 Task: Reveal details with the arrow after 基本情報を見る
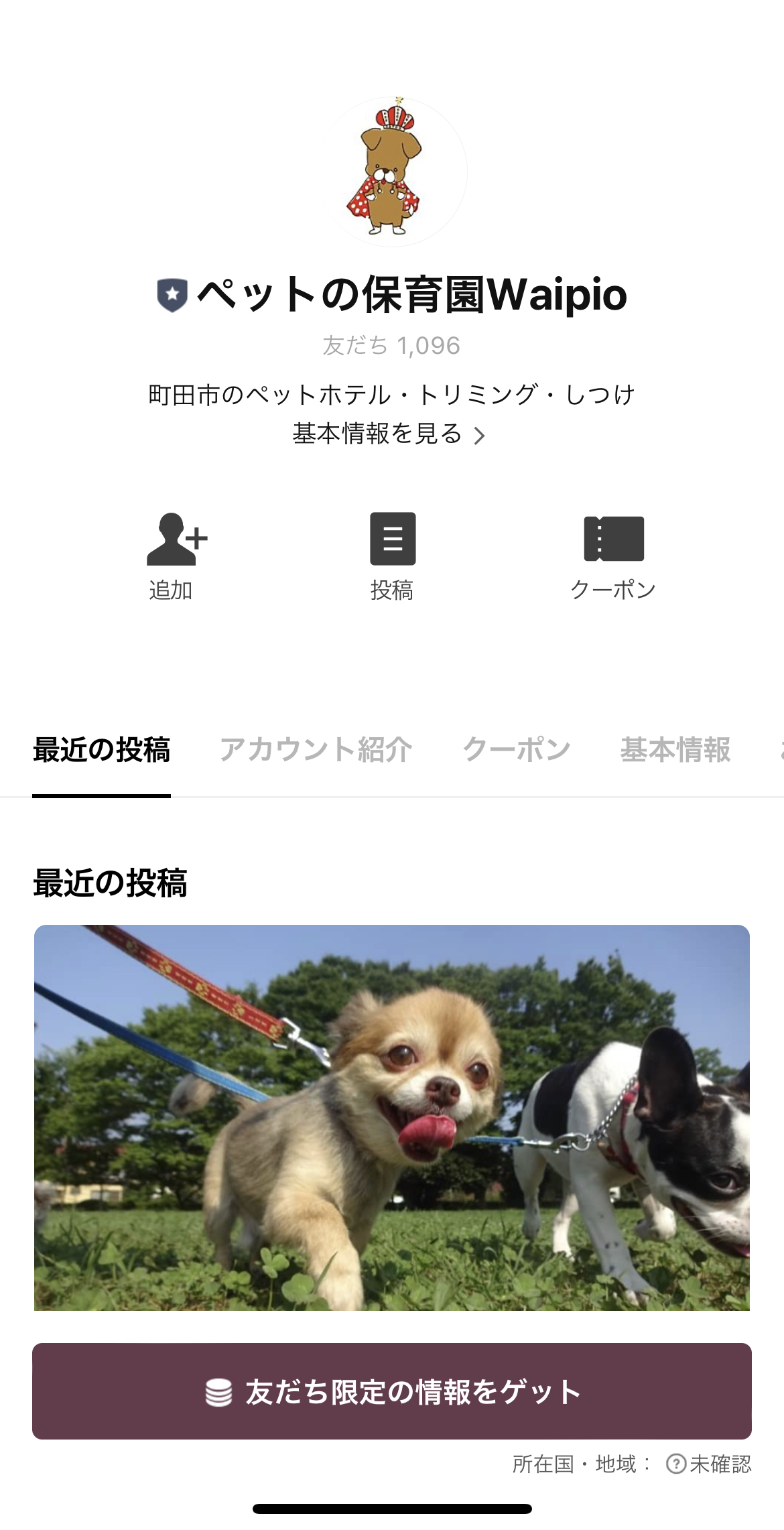click(x=480, y=436)
